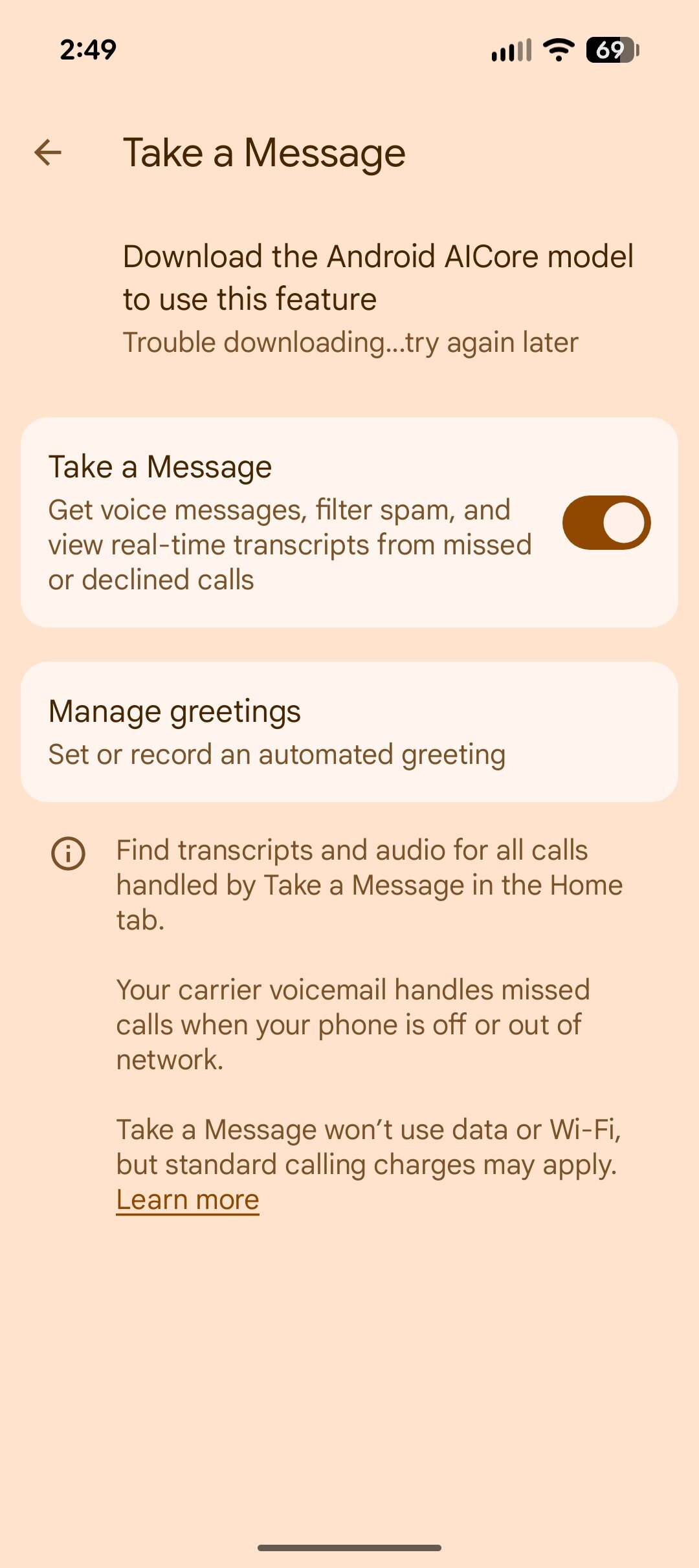
Task: Tap 'Trouble downloading...try again later' message
Action: (351, 343)
